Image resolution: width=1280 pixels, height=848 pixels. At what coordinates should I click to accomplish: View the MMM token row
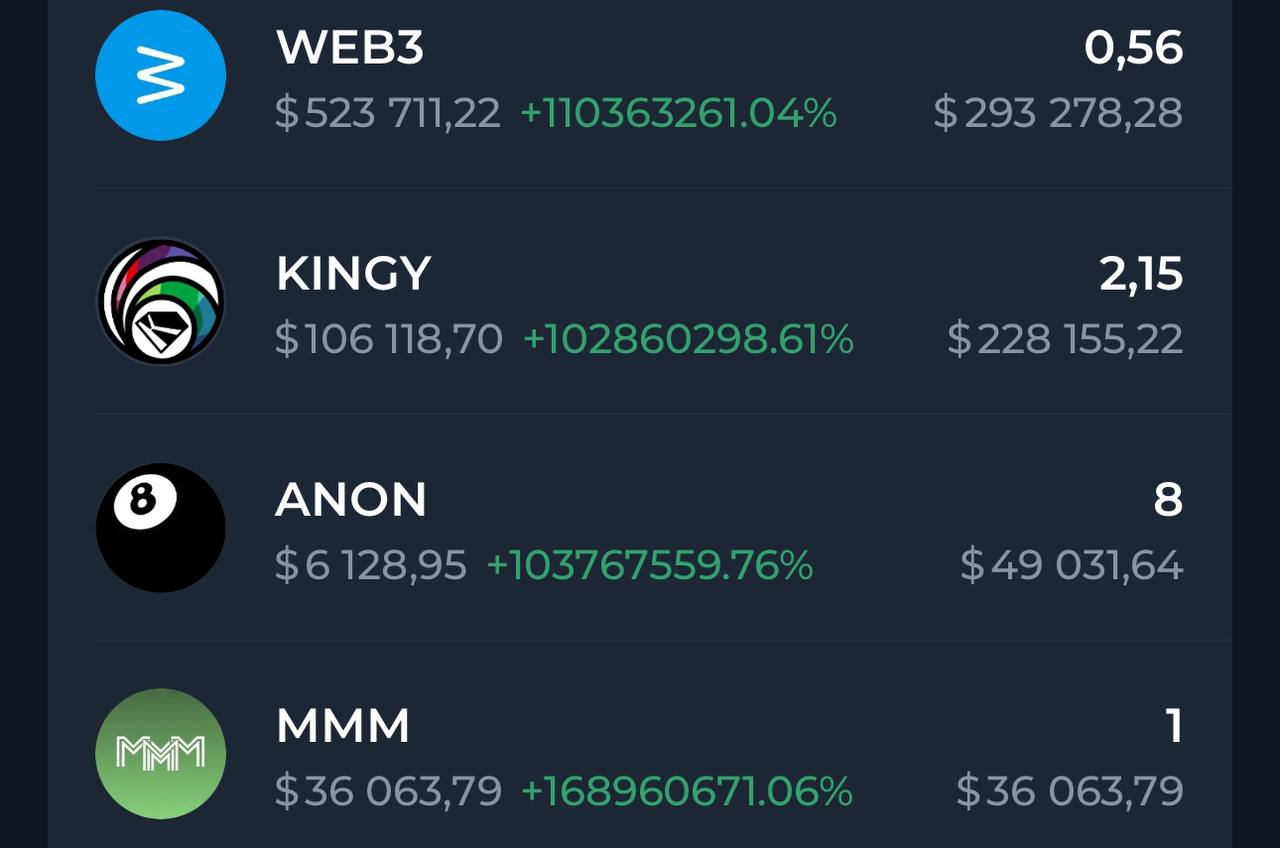pyautogui.click(x=640, y=755)
